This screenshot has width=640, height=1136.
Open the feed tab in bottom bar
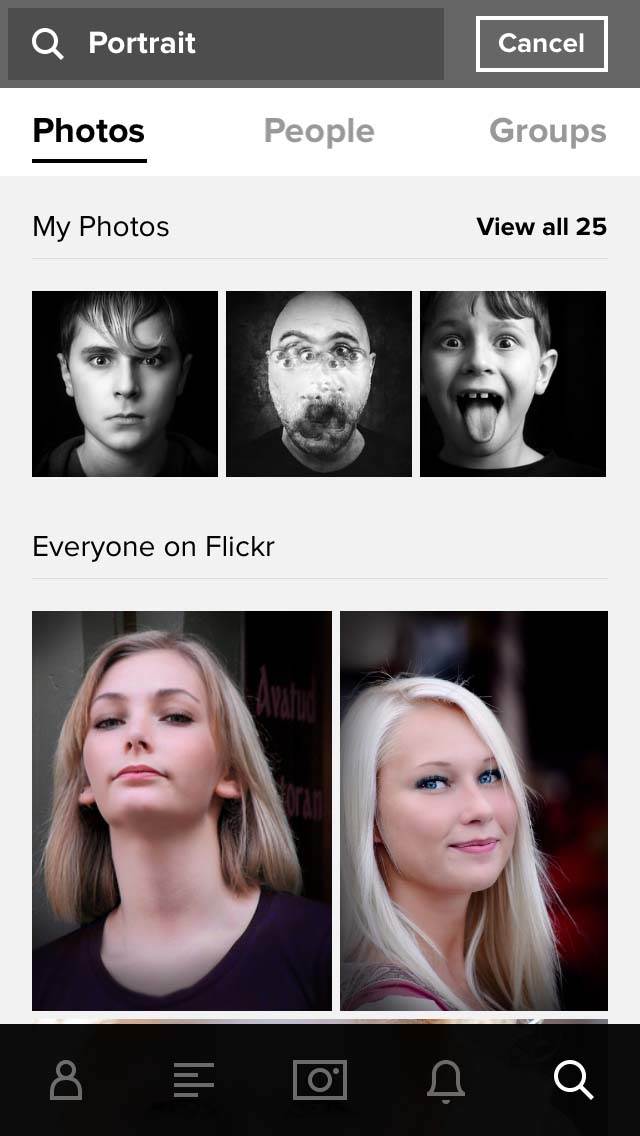pos(194,1080)
